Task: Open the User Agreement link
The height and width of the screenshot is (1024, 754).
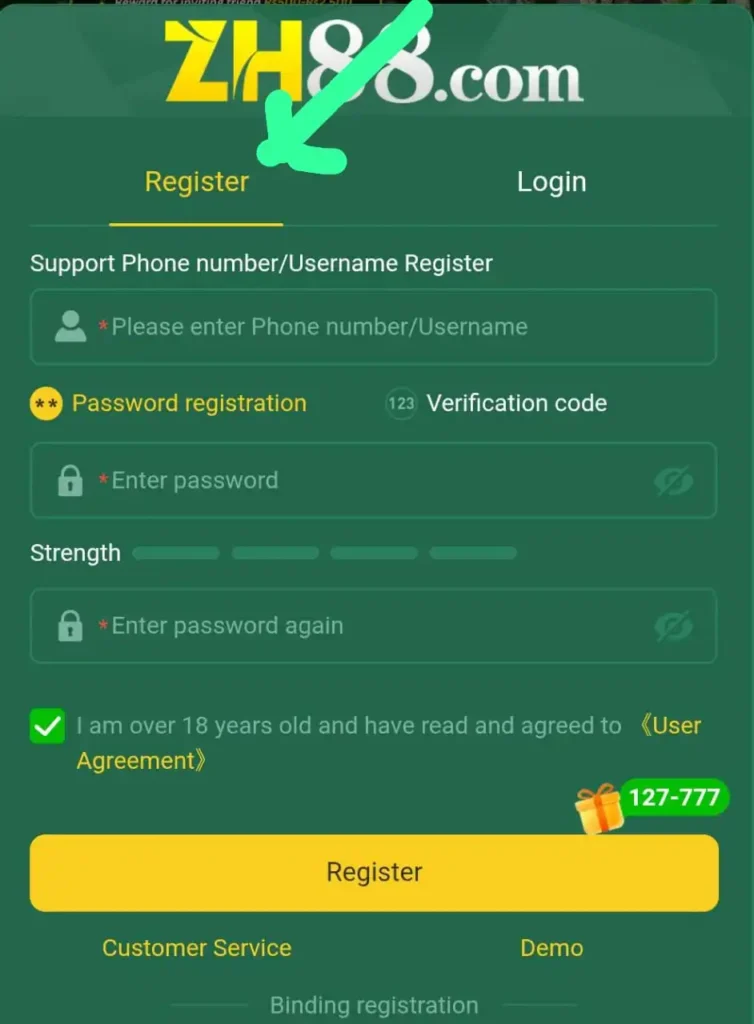Action: click(x=670, y=726)
